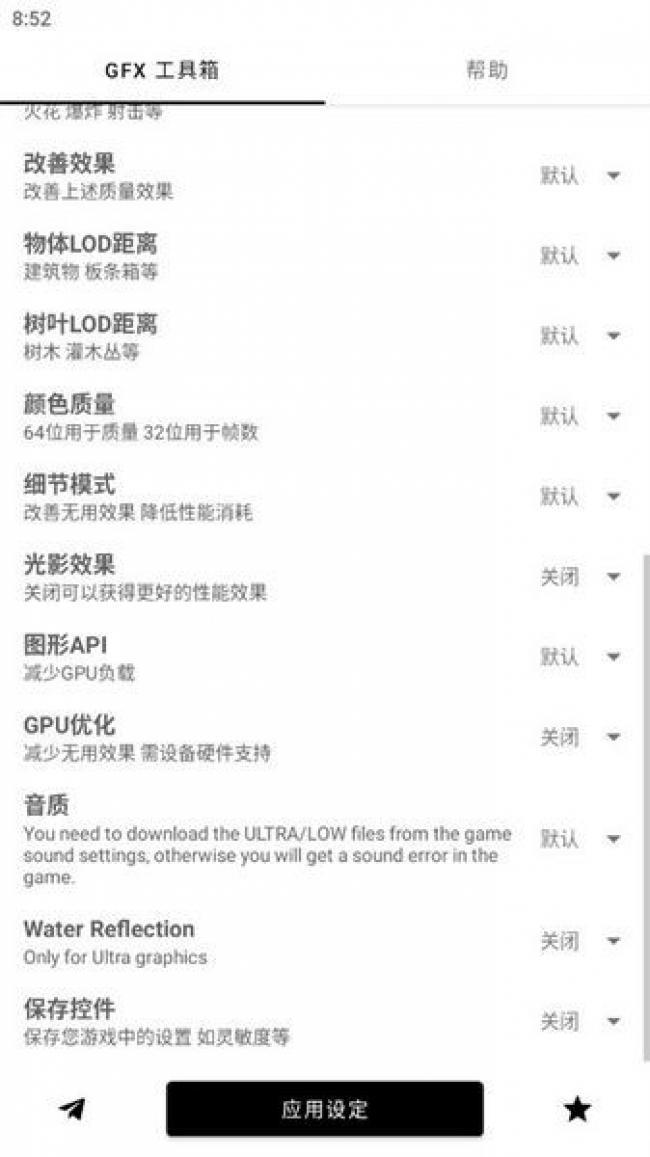Tap the star favorite icon
Viewport: 650px width, 1157px height.
coord(577,1108)
